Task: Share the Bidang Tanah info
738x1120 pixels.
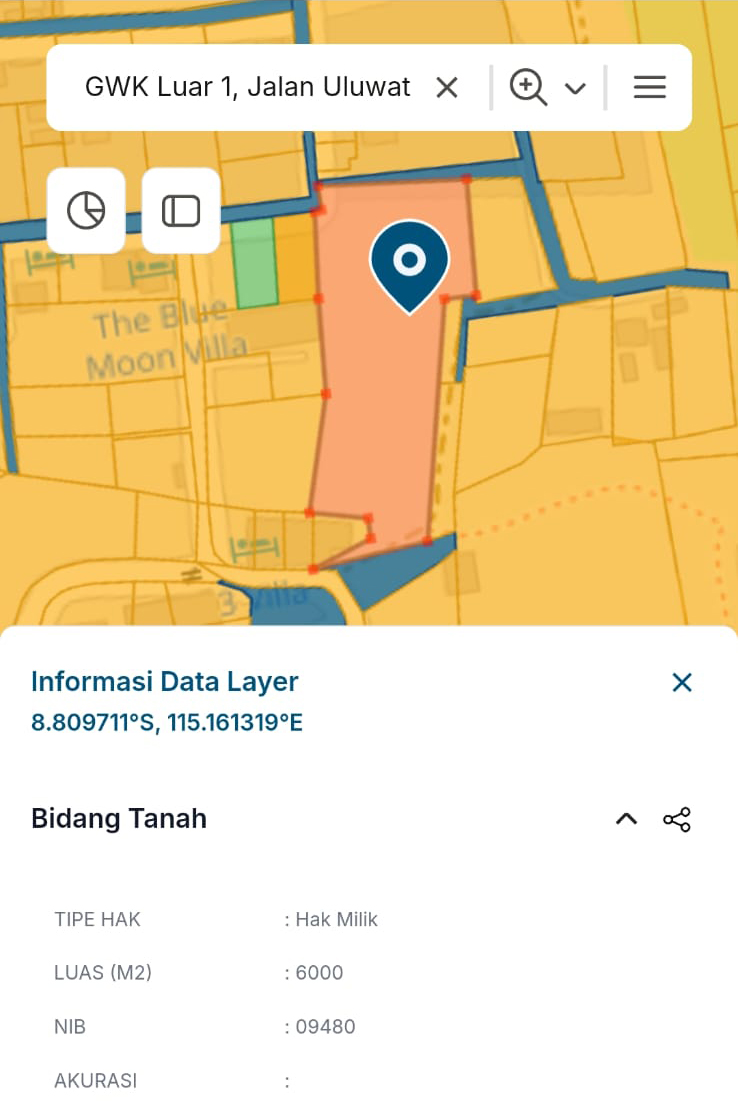Action: (x=677, y=820)
